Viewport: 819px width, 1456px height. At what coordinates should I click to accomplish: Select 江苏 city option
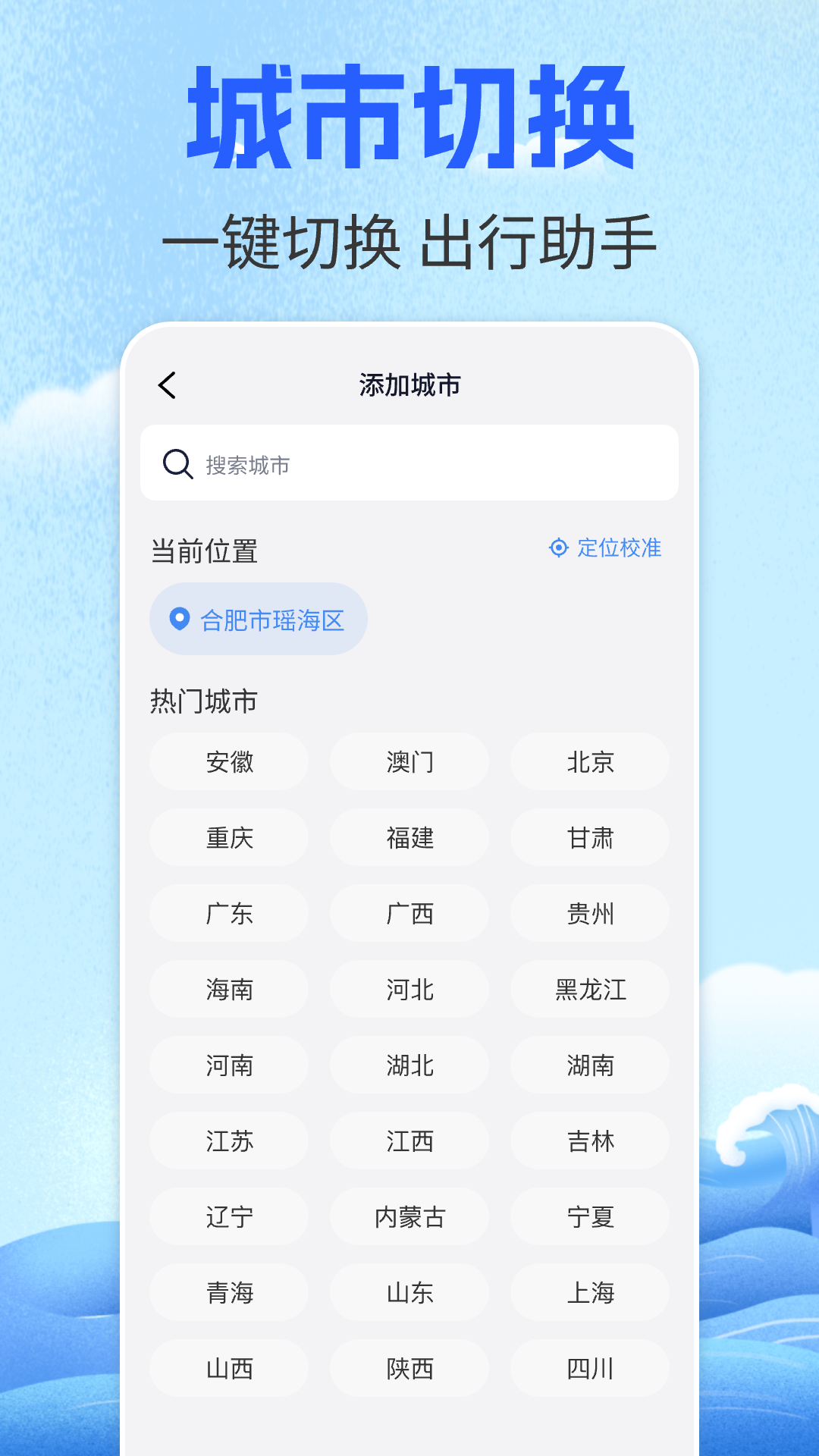[x=228, y=1141]
